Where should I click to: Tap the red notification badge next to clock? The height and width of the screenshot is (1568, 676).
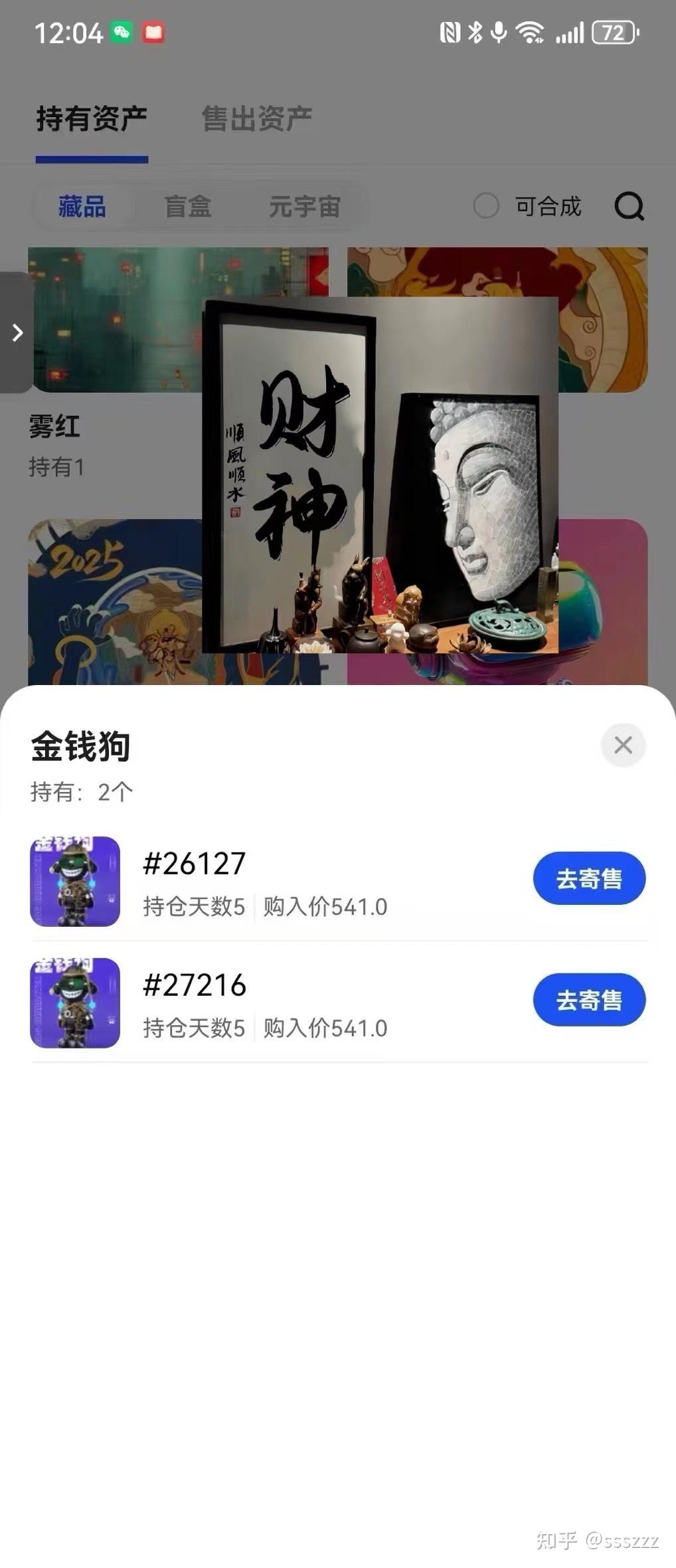coord(153,32)
